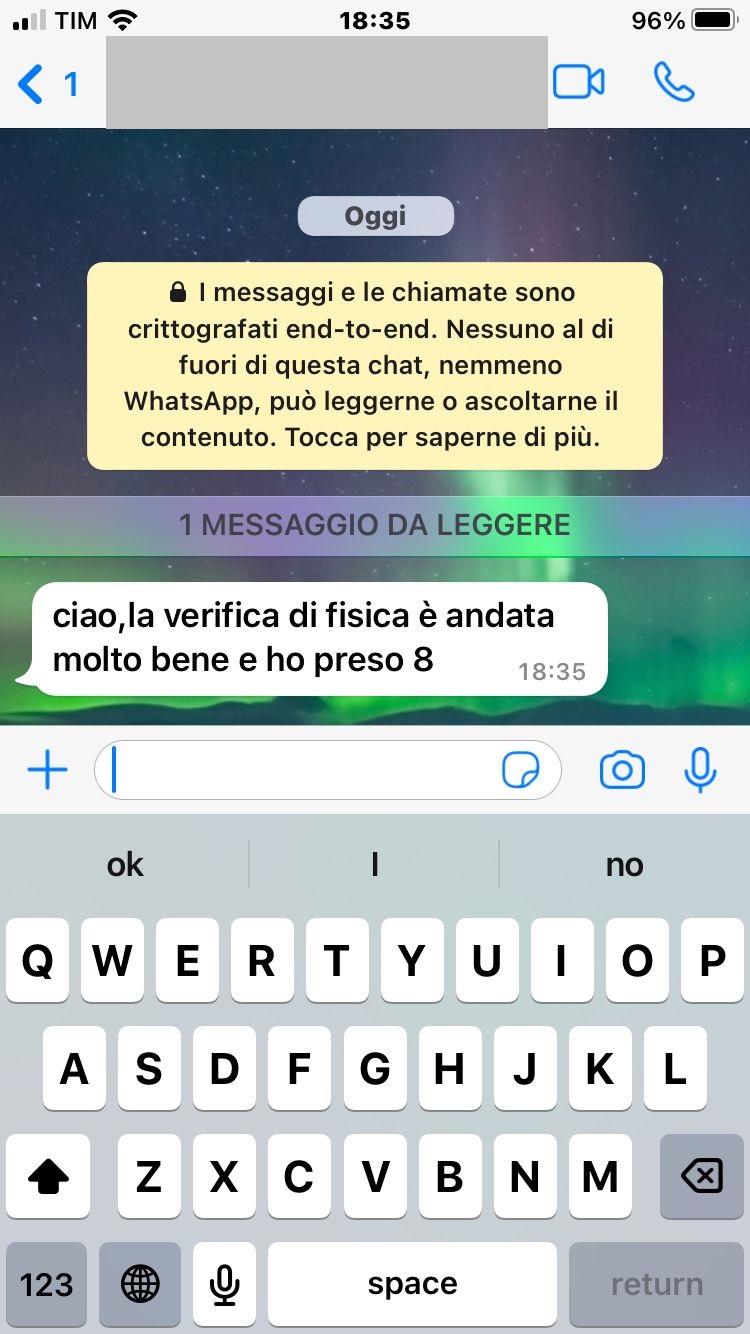This screenshot has width=750, height=1334.
Task: Go back to the chats list
Action: tap(34, 84)
